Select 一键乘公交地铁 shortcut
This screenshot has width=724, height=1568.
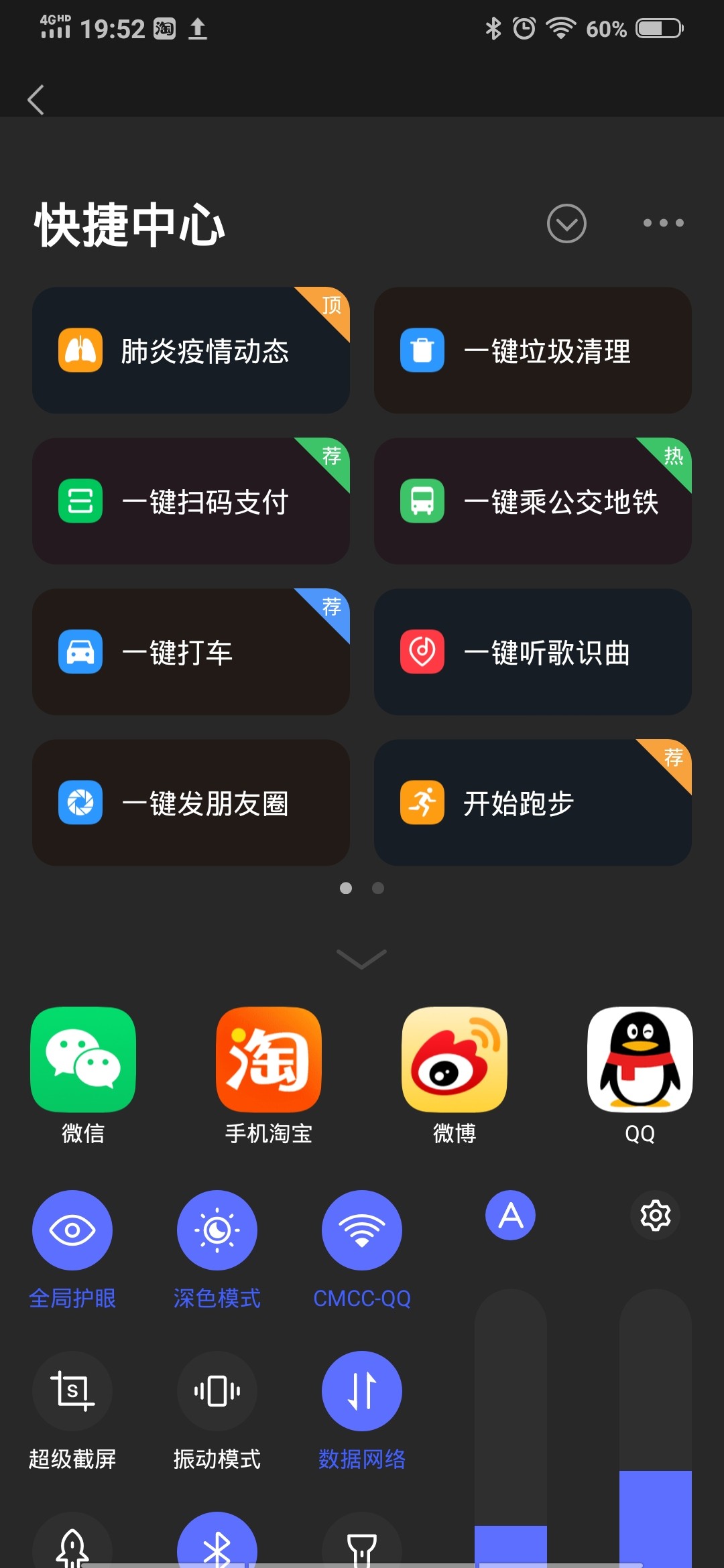pyautogui.click(x=532, y=501)
